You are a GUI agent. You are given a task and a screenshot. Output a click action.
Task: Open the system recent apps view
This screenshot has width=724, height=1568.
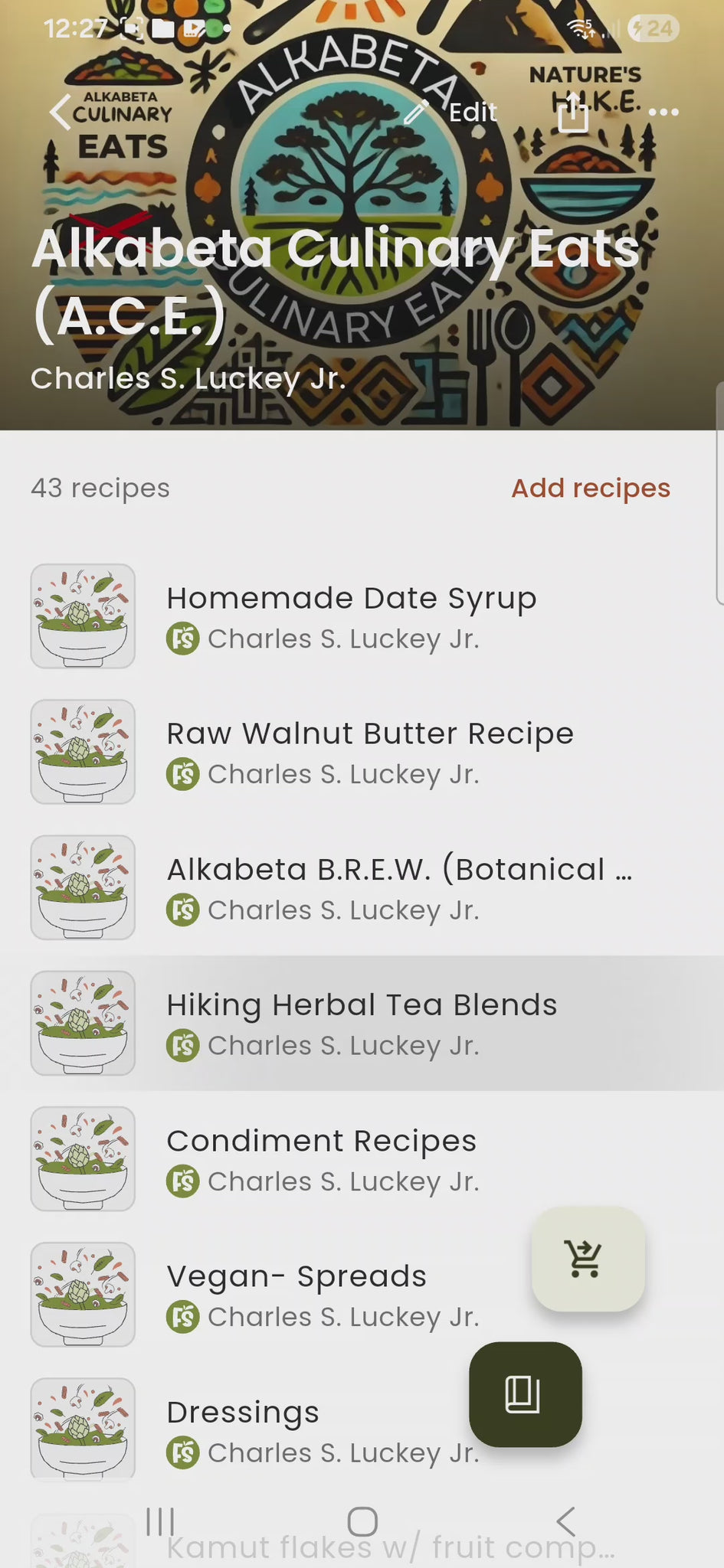pyautogui.click(x=161, y=1521)
